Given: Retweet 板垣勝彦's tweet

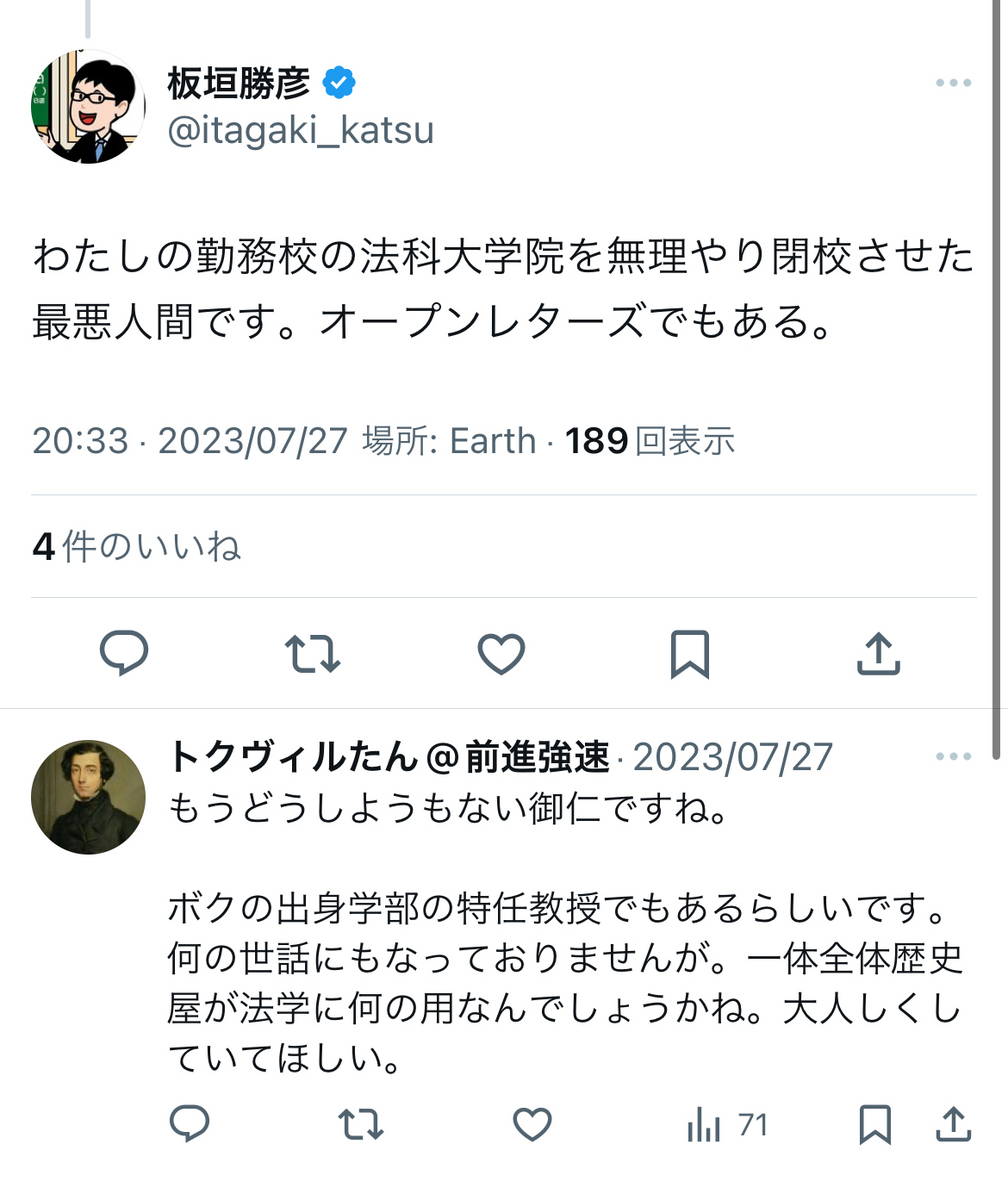Looking at the screenshot, I should tap(313, 655).
